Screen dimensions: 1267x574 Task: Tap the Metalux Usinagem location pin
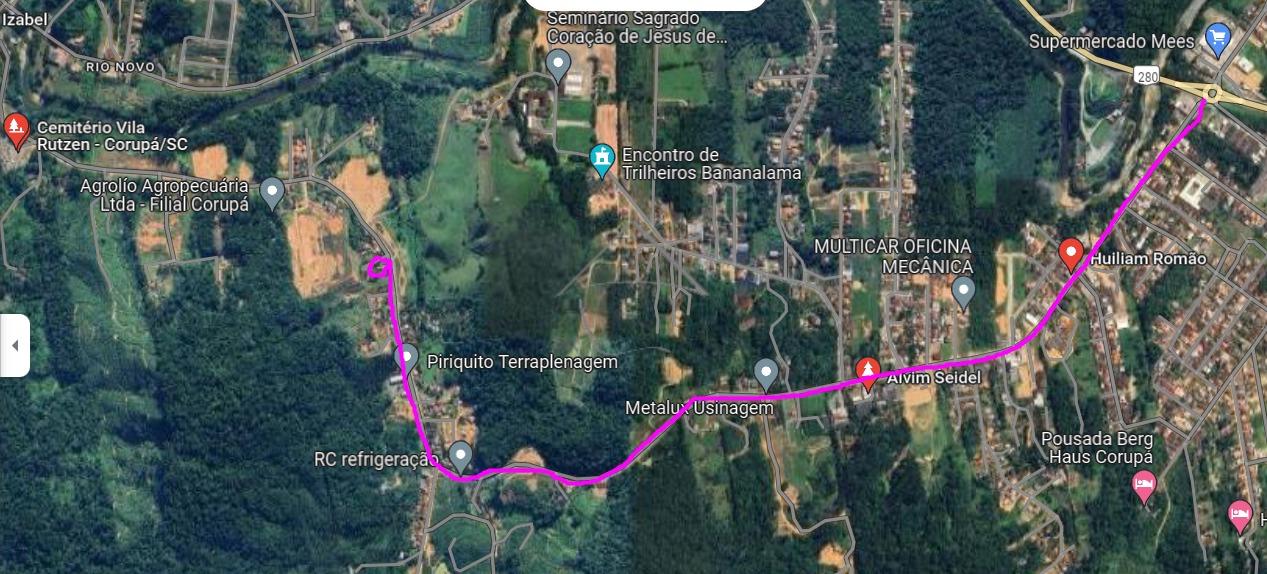click(766, 373)
